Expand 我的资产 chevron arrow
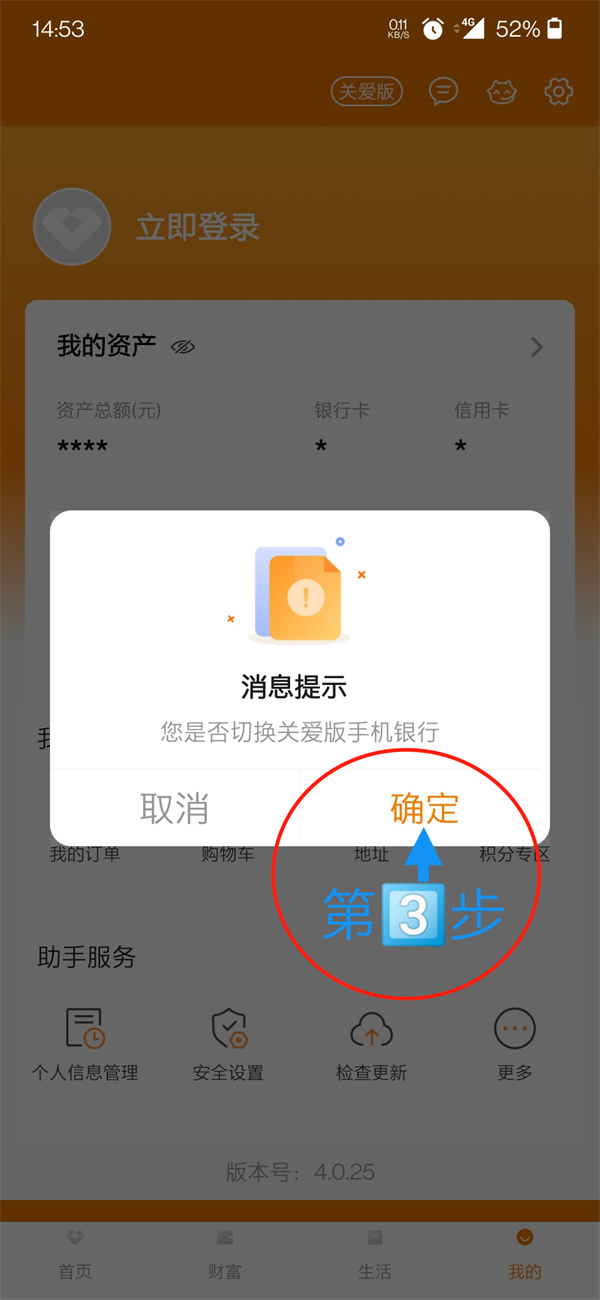 537,347
